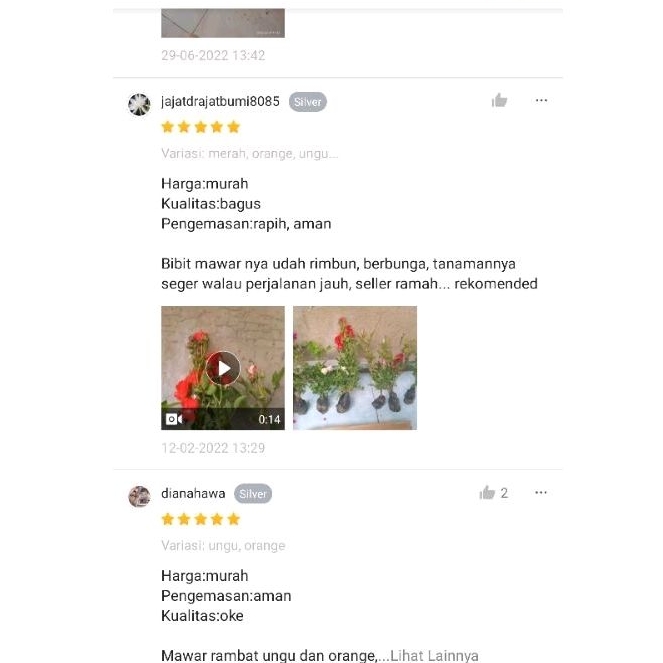
Task: Open the potted roses review photo
Action: tap(354, 368)
